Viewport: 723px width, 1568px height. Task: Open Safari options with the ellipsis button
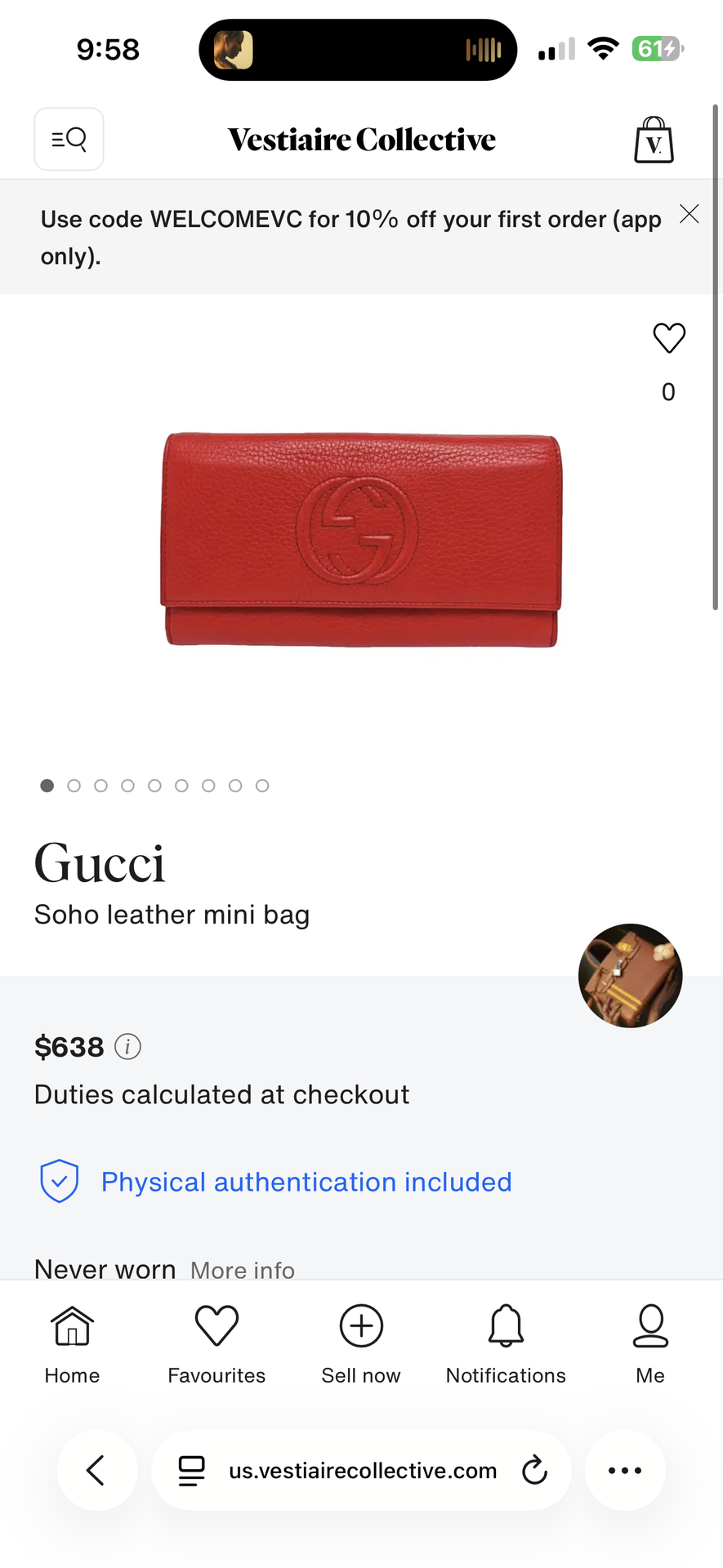624,1470
